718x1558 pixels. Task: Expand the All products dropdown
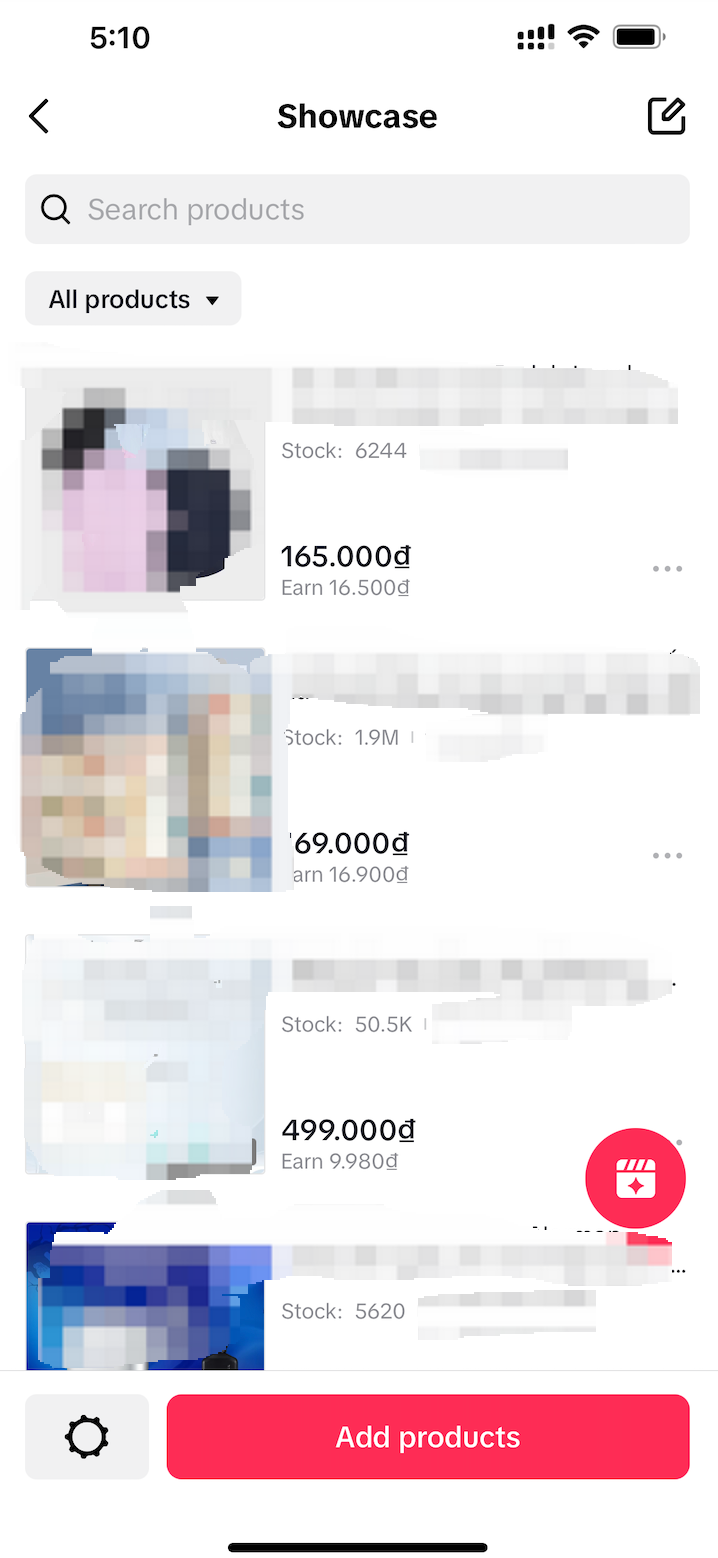[x=133, y=299]
